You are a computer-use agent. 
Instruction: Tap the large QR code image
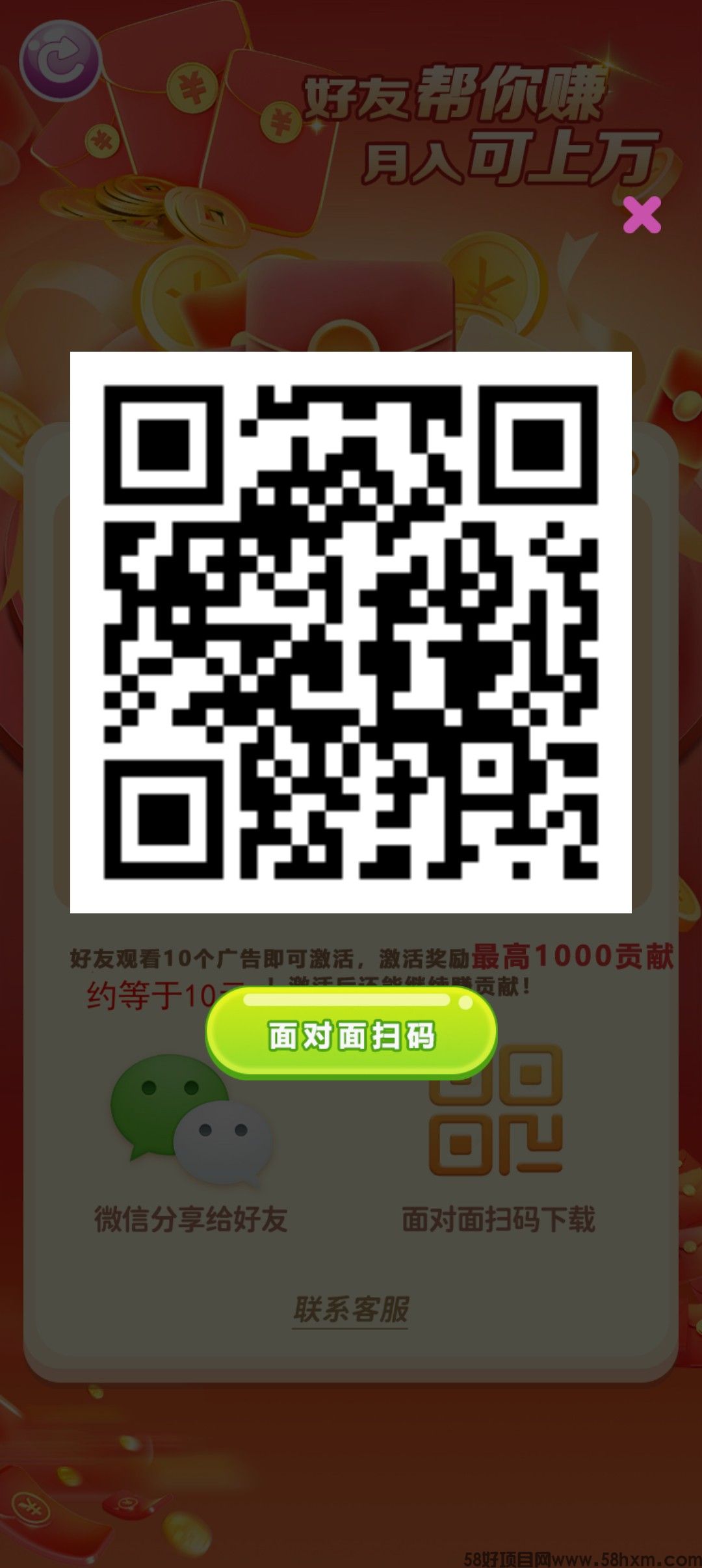[x=351, y=631]
